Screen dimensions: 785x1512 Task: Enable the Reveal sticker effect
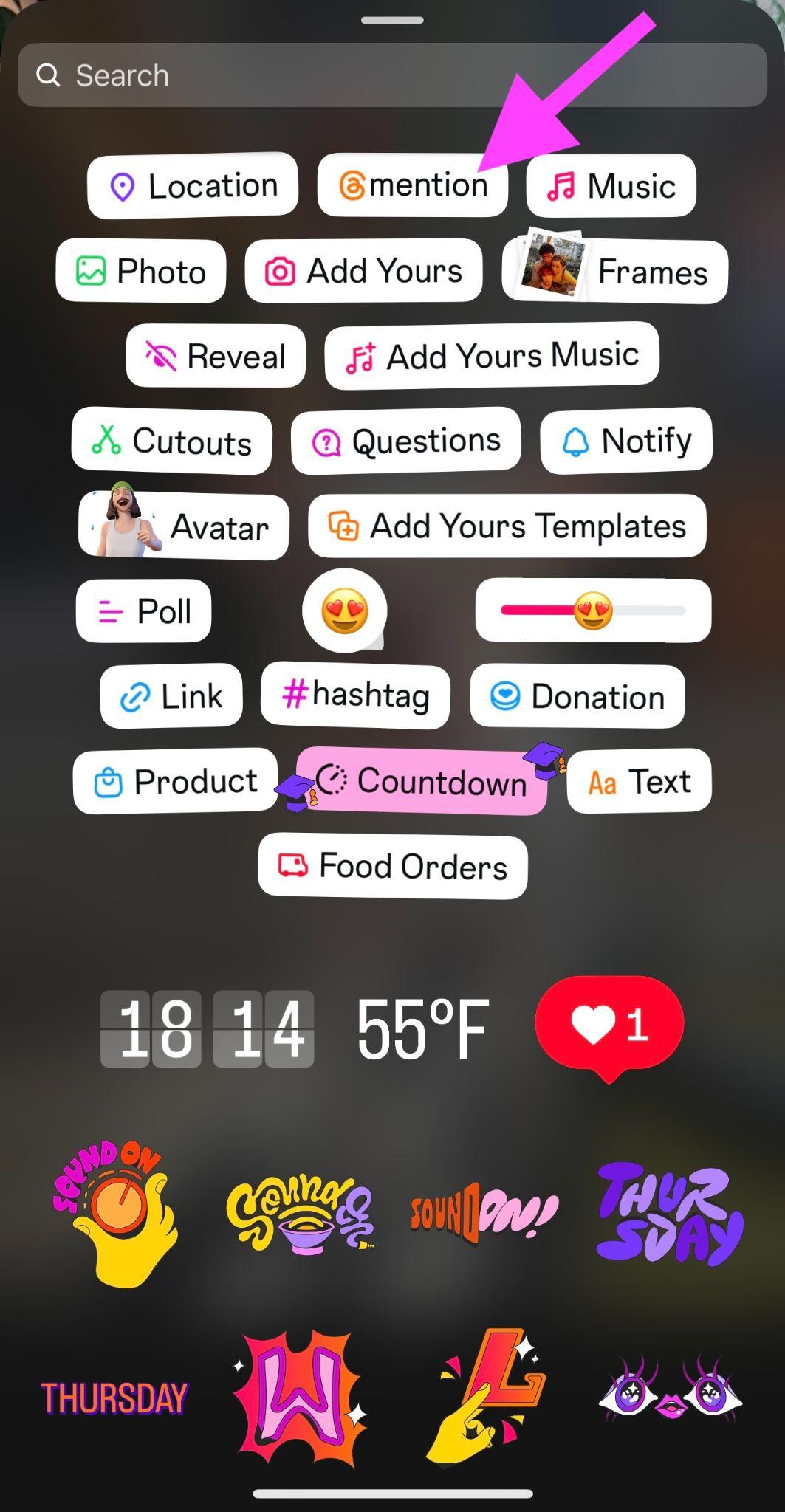(216, 356)
